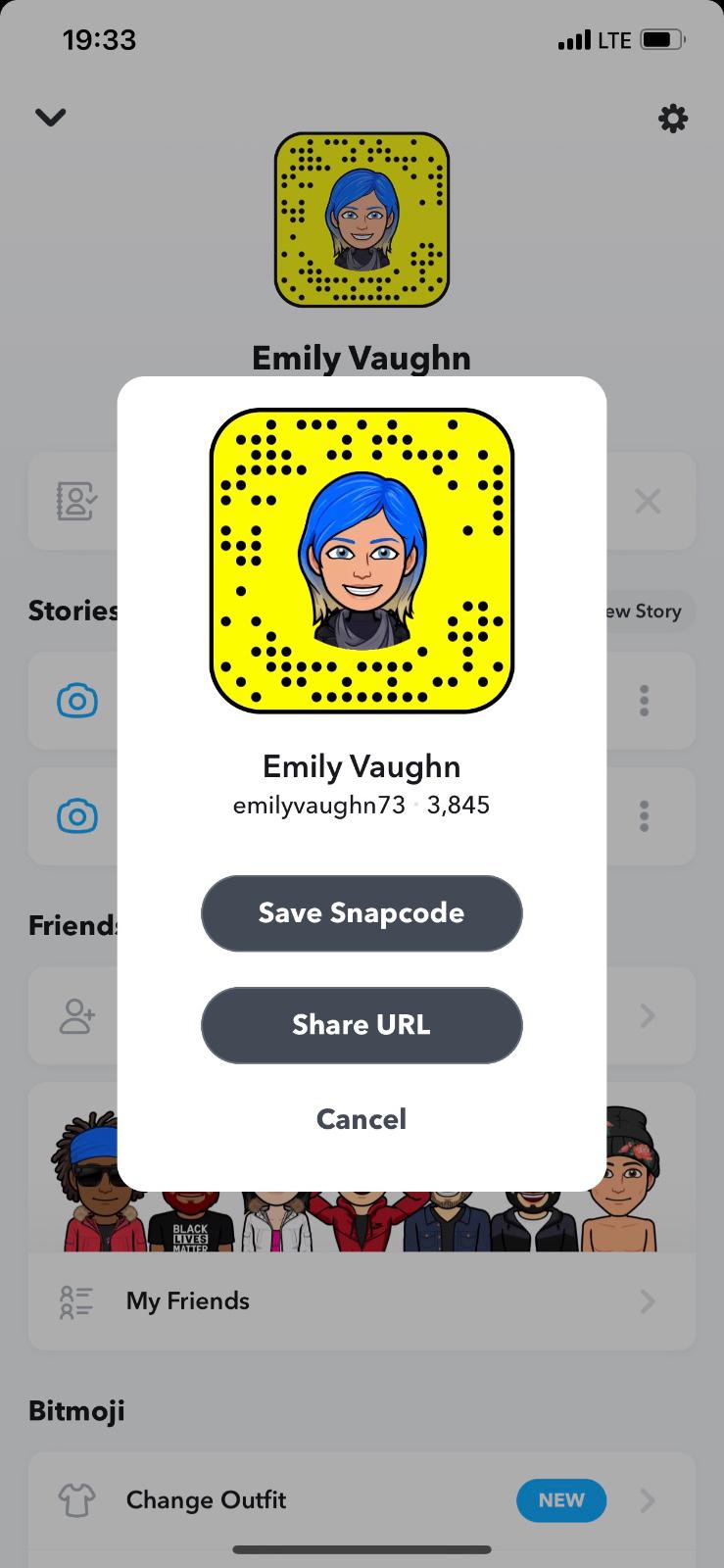This screenshot has height=1568, width=724.
Task: Cancel the Snapcode dialog
Action: [362, 1119]
